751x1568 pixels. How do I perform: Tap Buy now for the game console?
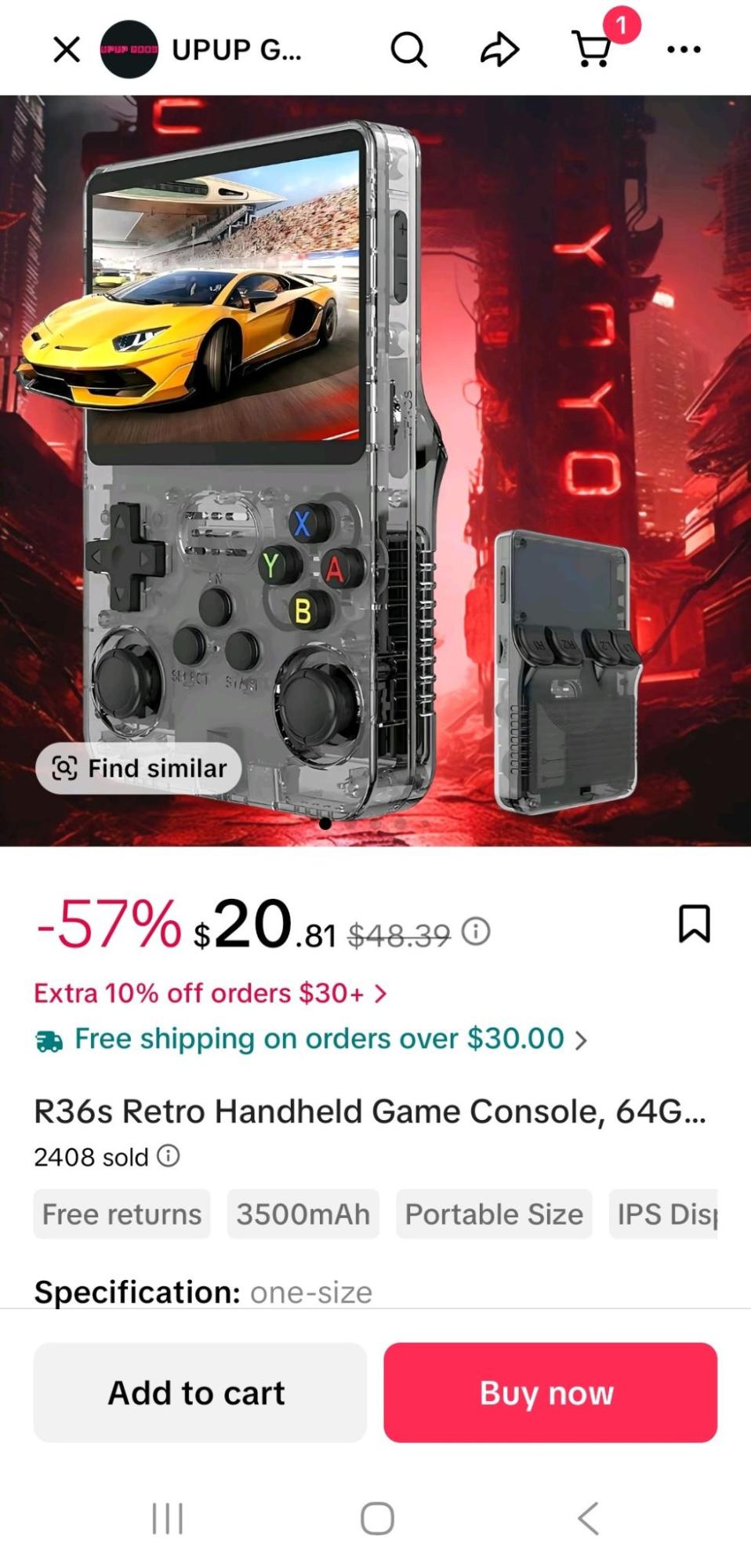tap(550, 1393)
